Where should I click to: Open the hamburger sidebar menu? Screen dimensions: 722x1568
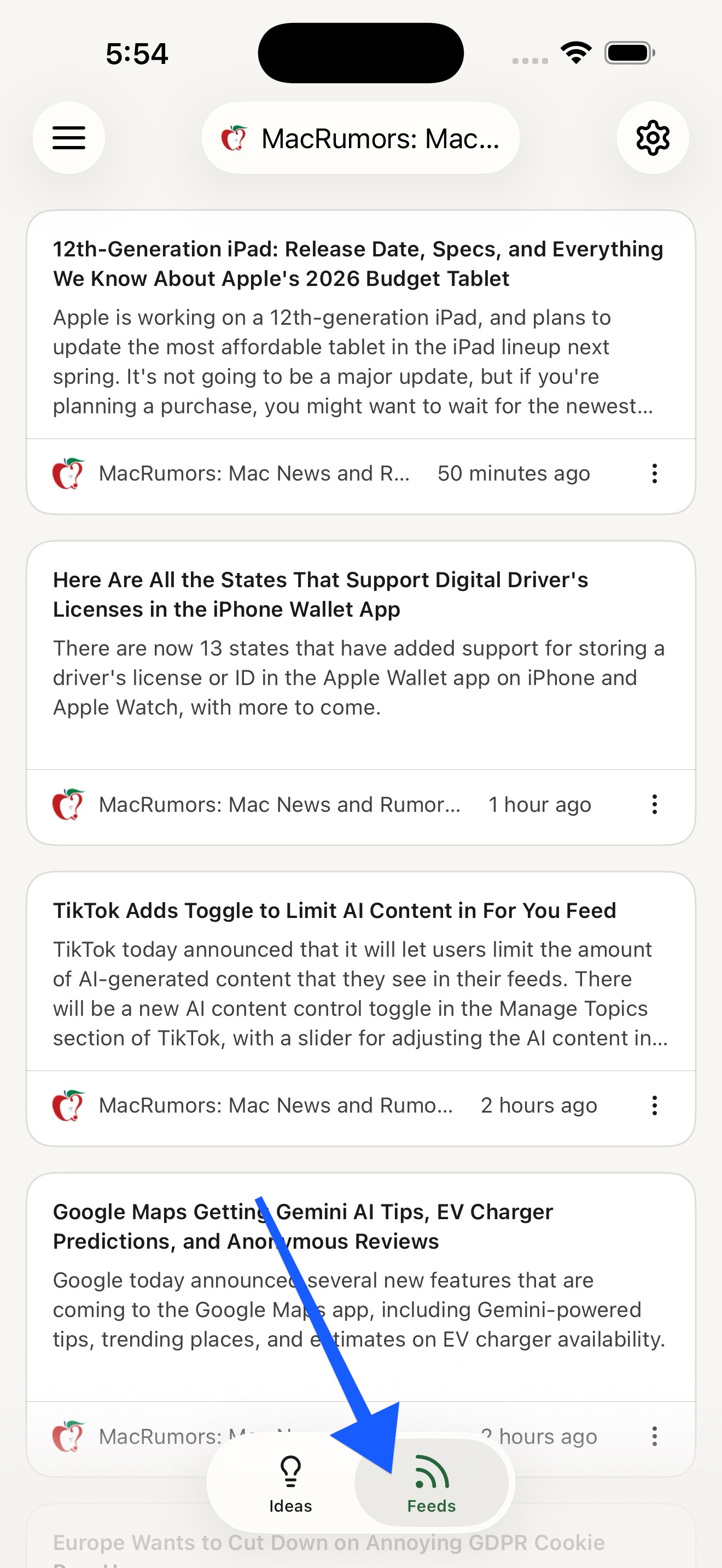click(69, 138)
